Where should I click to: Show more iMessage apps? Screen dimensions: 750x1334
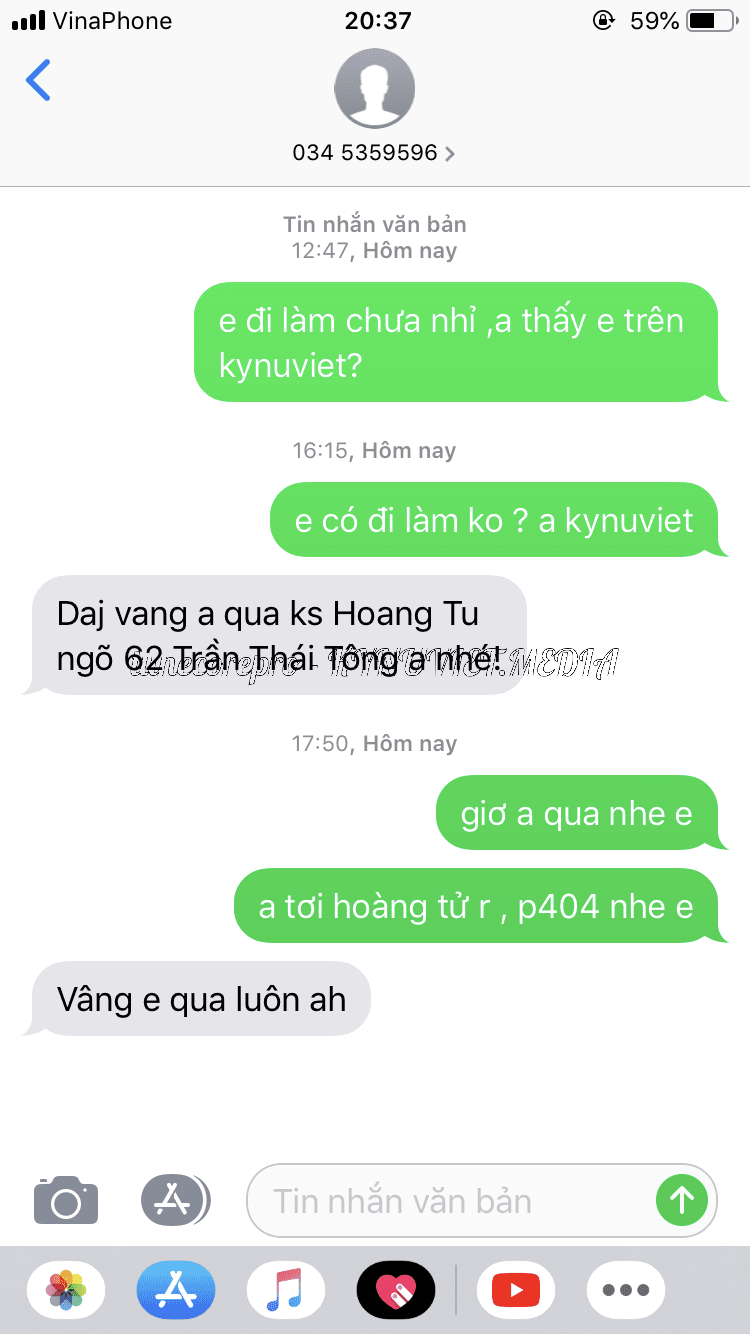pyautogui.click(x=626, y=1290)
